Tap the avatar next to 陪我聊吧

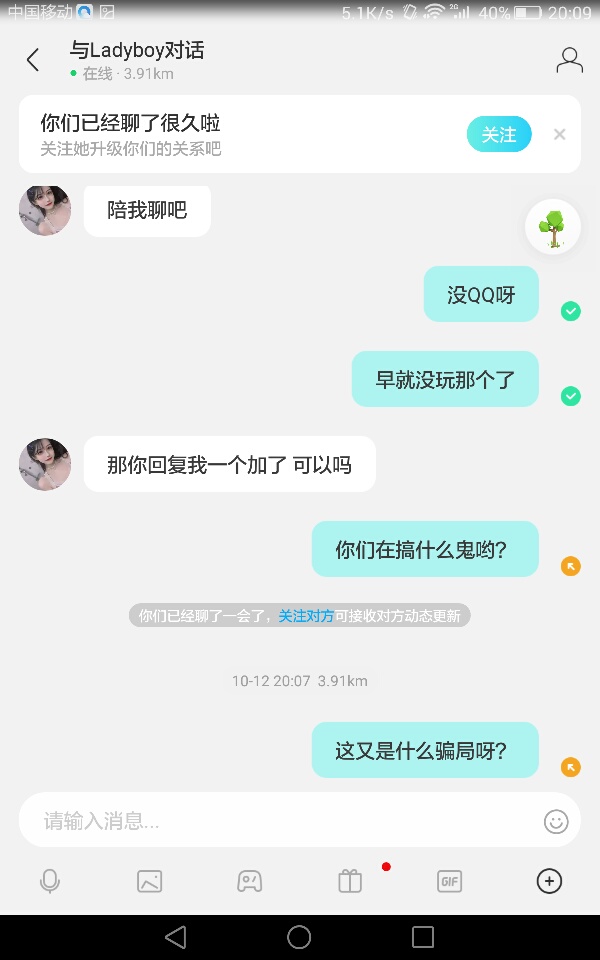click(45, 210)
